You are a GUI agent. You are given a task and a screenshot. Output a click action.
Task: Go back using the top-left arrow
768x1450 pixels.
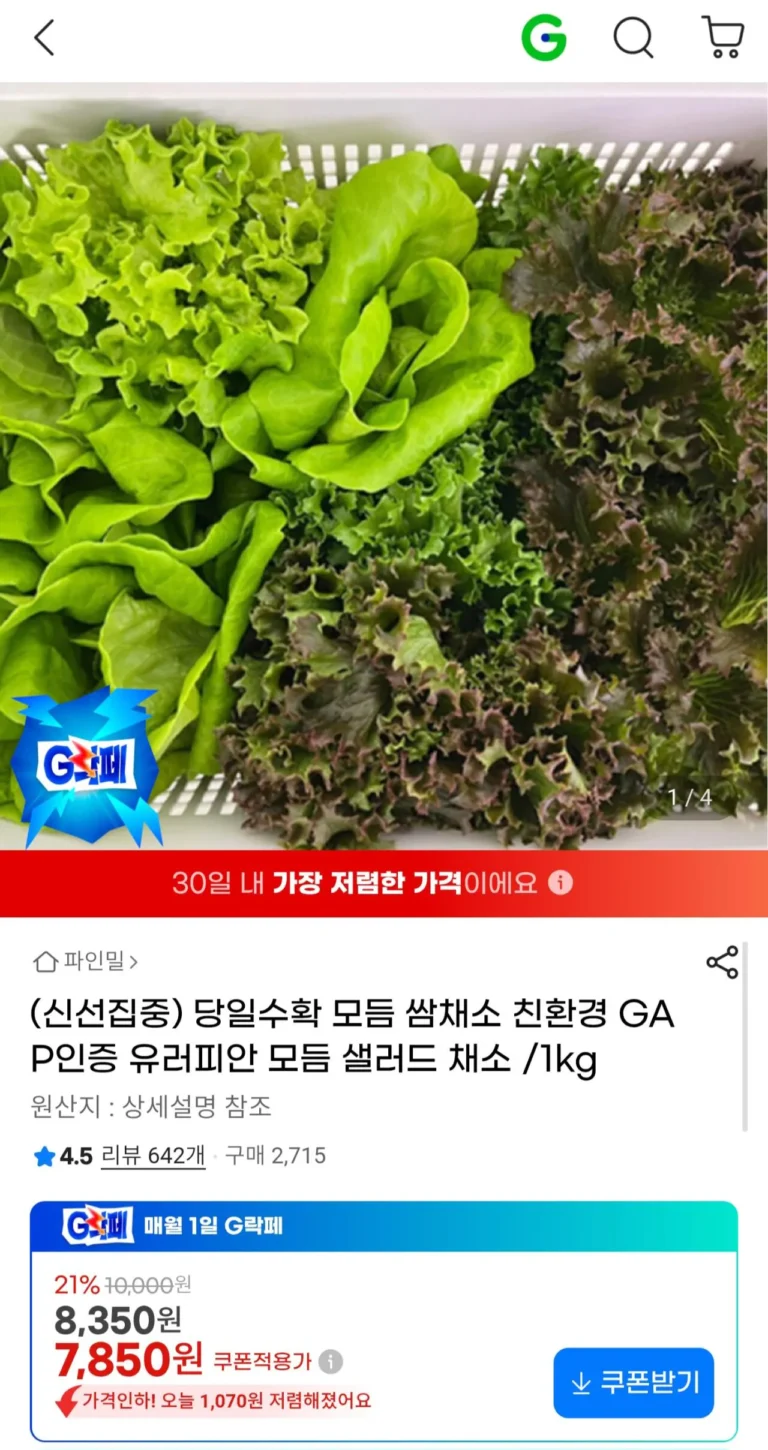point(44,38)
